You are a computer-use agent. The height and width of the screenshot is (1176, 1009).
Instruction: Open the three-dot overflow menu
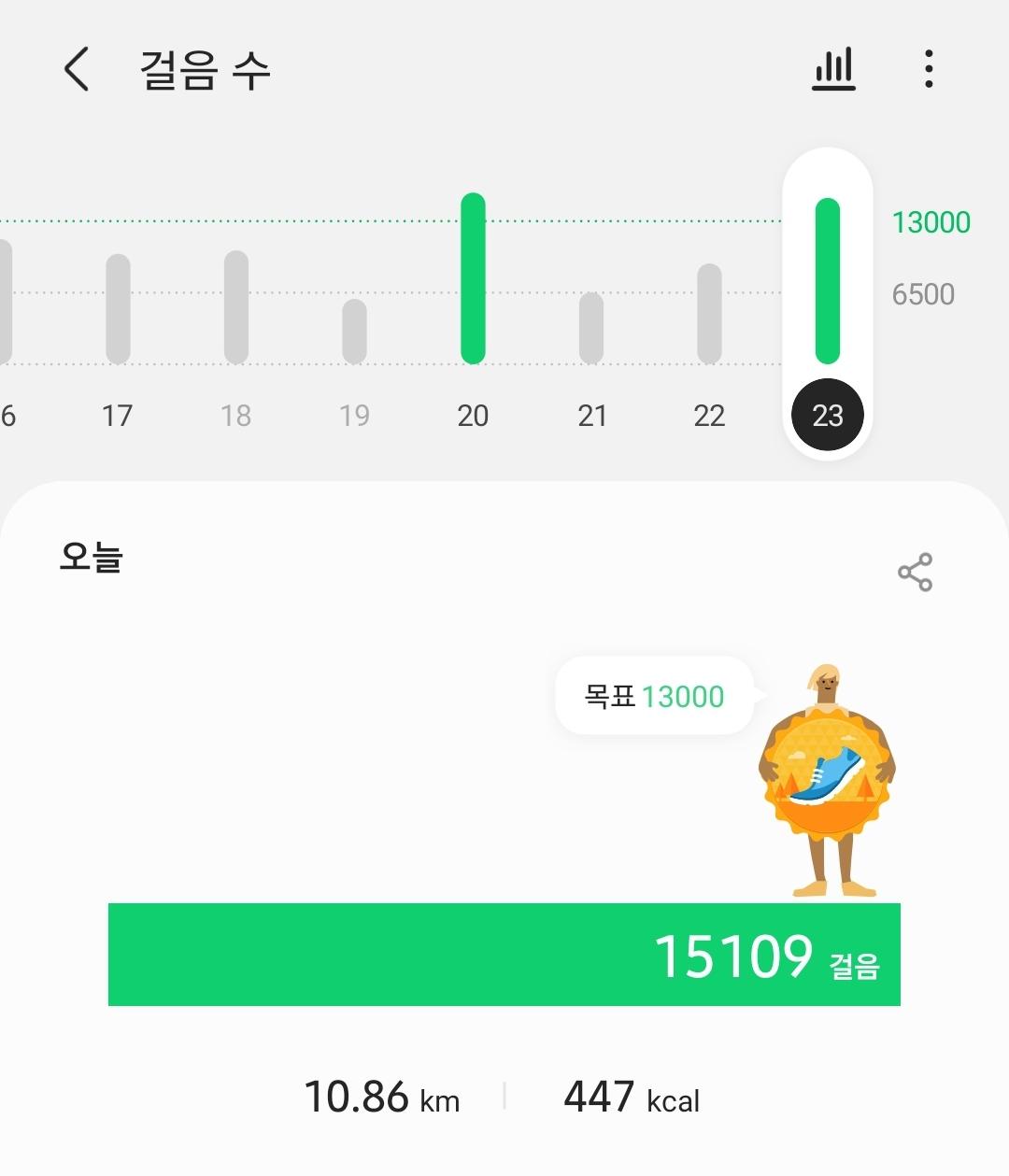coord(928,69)
